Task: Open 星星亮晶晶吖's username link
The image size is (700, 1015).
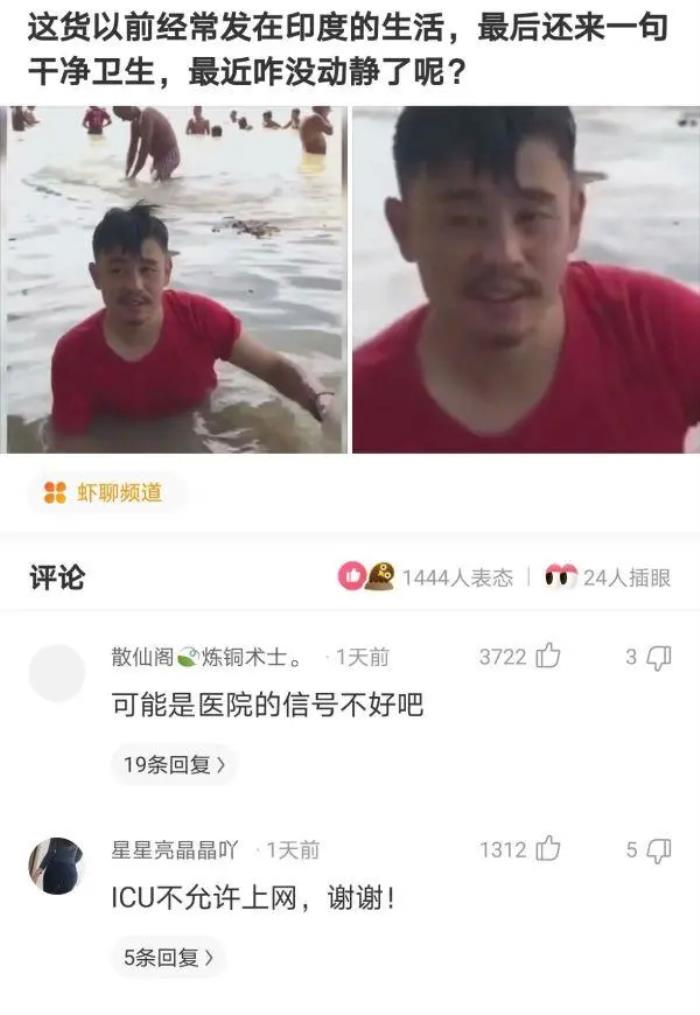Action: click(x=174, y=850)
